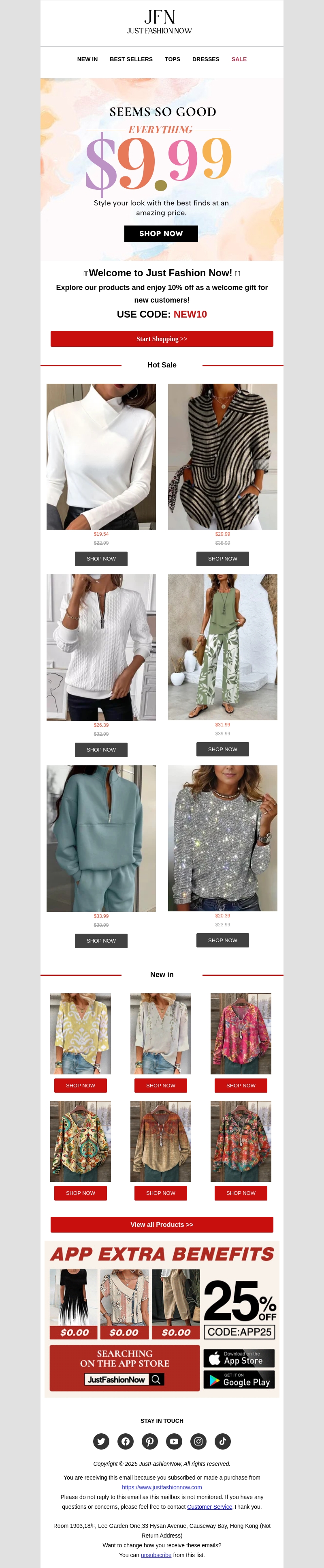The height and width of the screenshot is (1568, 324).
Task: Tap SHOP NOW under the $20.39 sequin top
Action: click(222, 941)
